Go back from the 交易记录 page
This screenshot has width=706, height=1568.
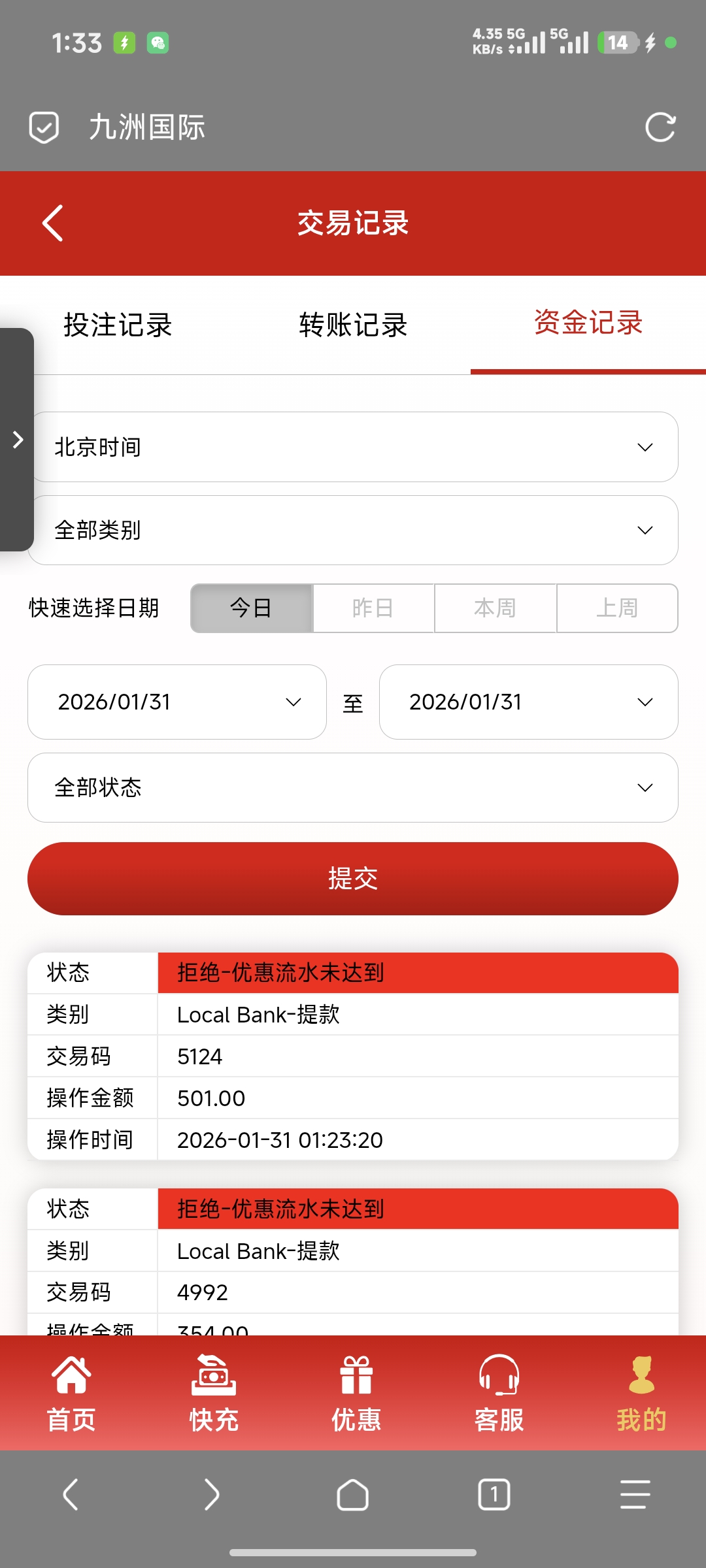[x=53, y=223]
